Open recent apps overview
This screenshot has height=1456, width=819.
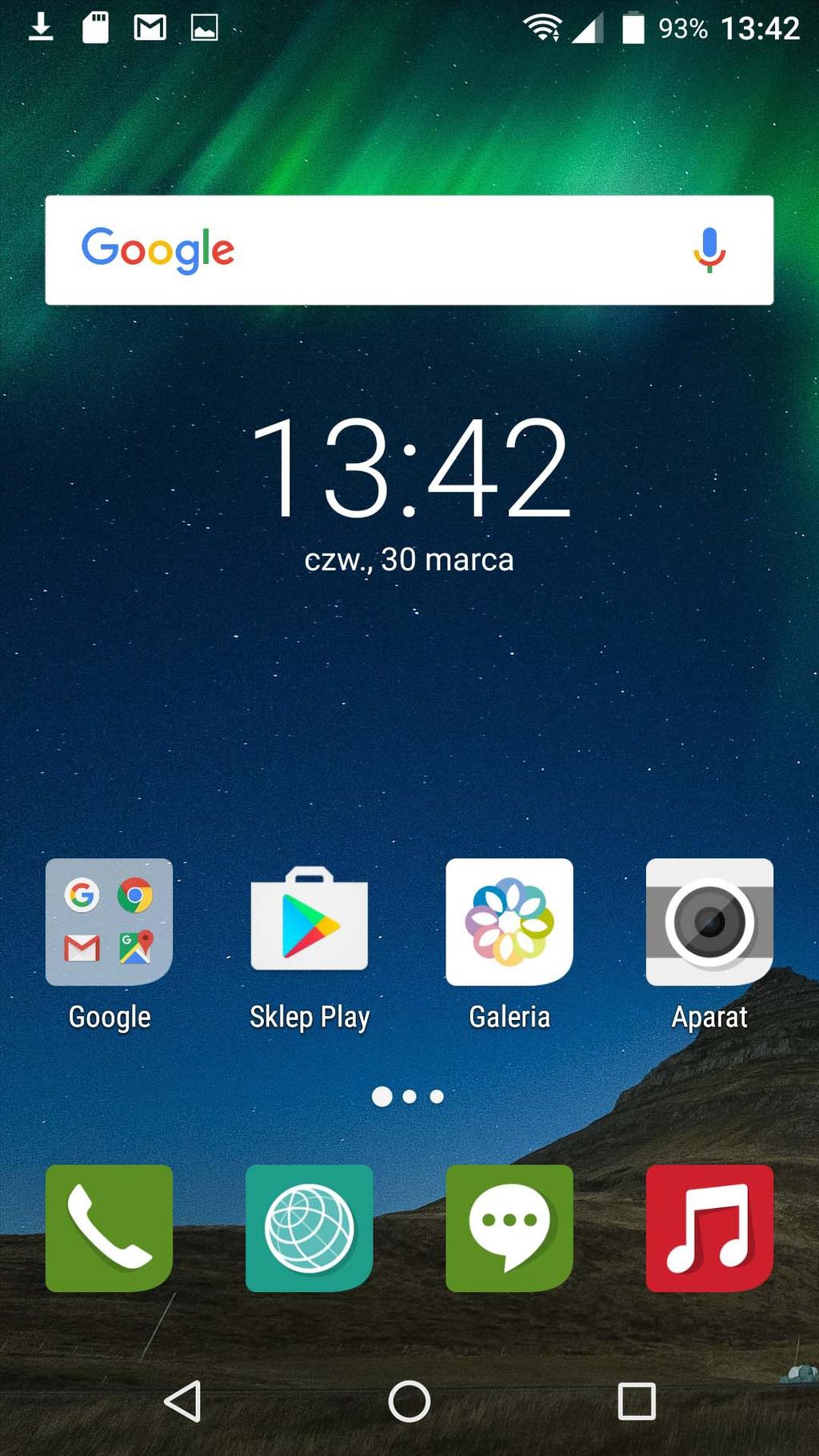tap(637, 1401)
